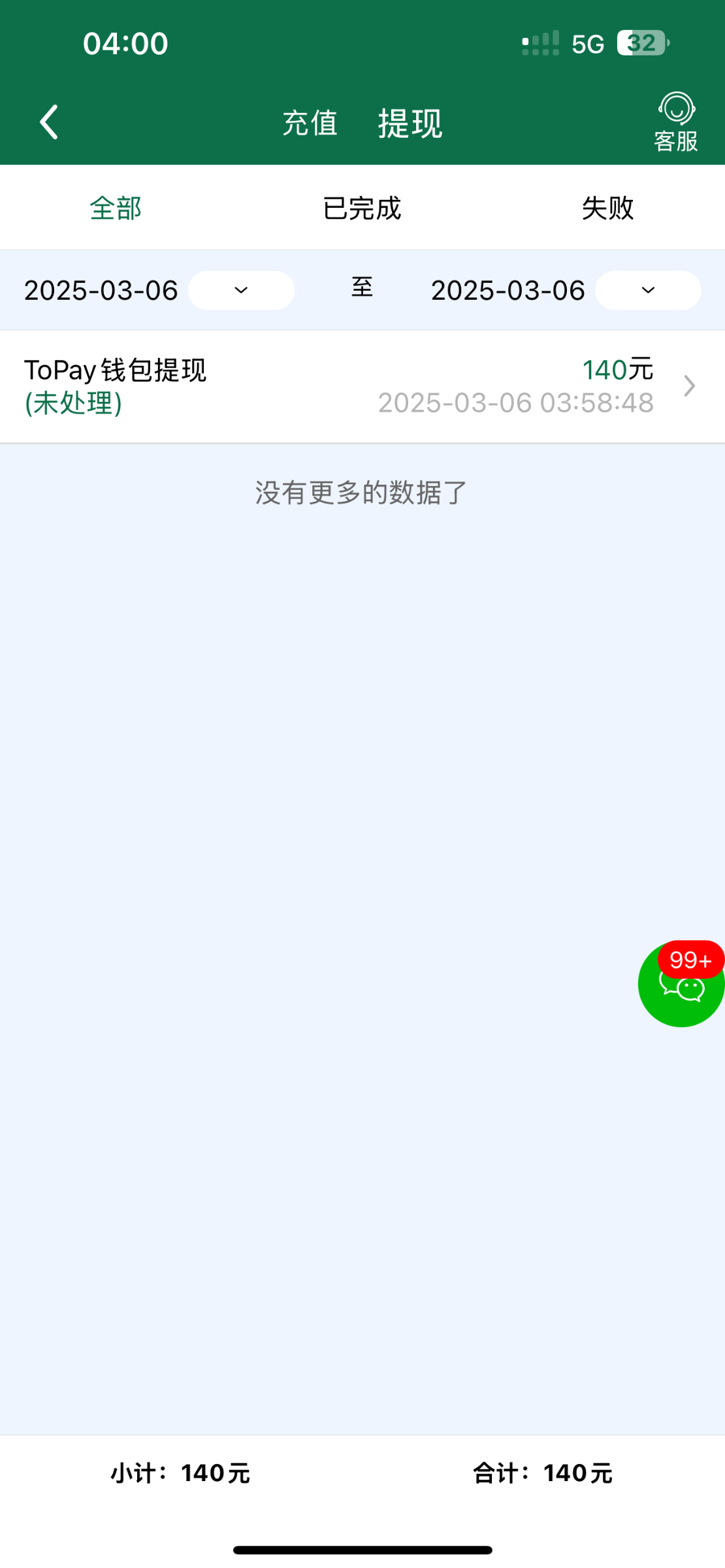Filter by 已完成 records
The height and width of the screenshot is (1568, 725).
[362, 208]
